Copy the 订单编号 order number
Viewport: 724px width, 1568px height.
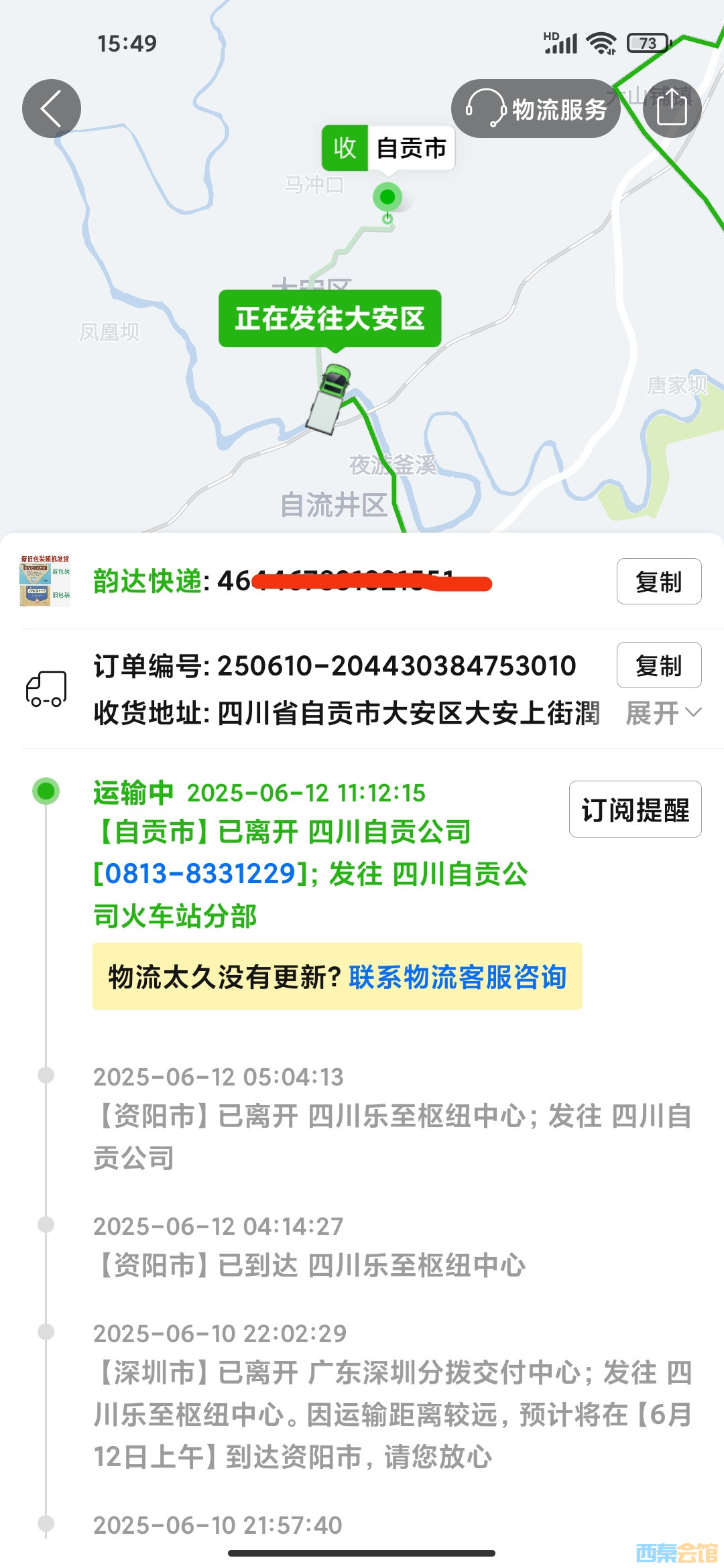(658, 665)
